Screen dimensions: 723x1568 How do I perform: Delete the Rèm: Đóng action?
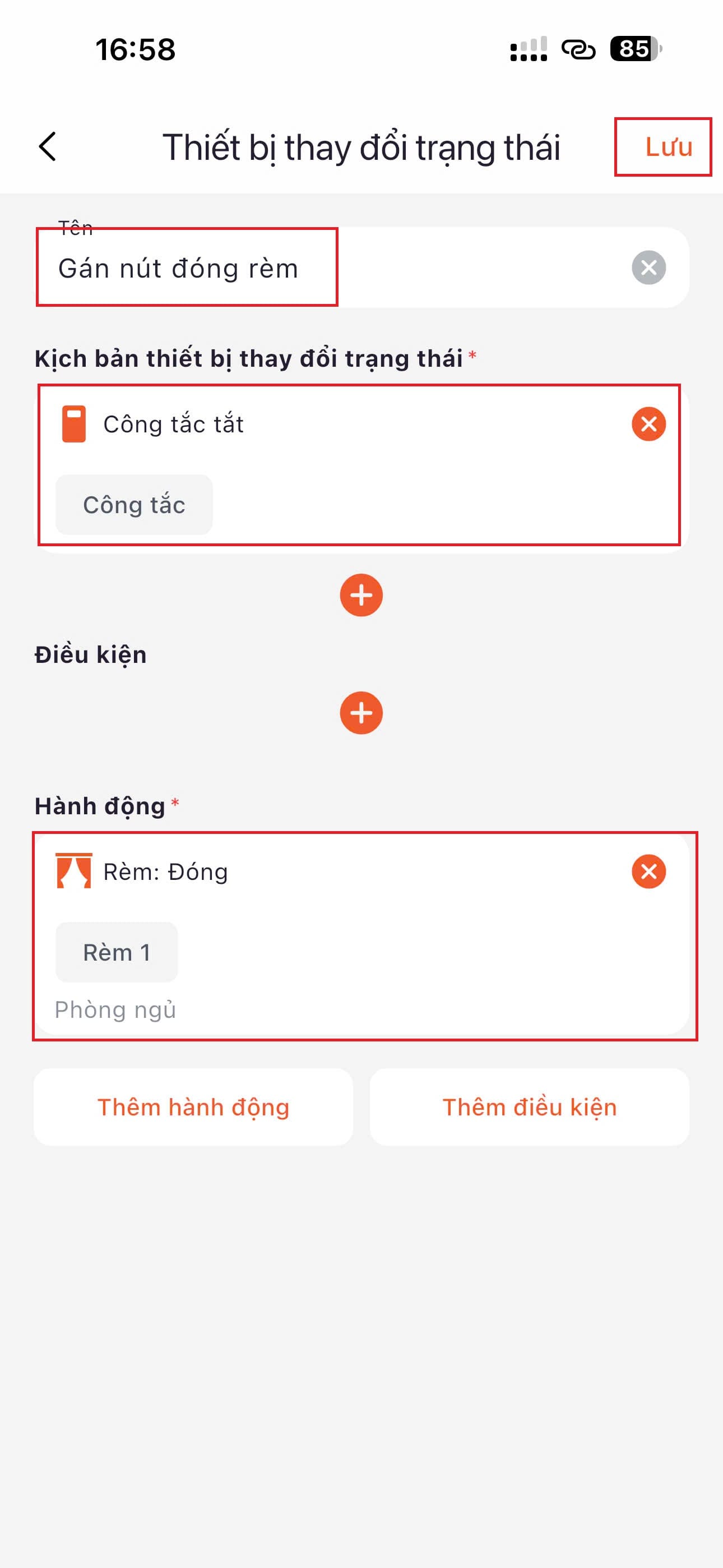648,871
